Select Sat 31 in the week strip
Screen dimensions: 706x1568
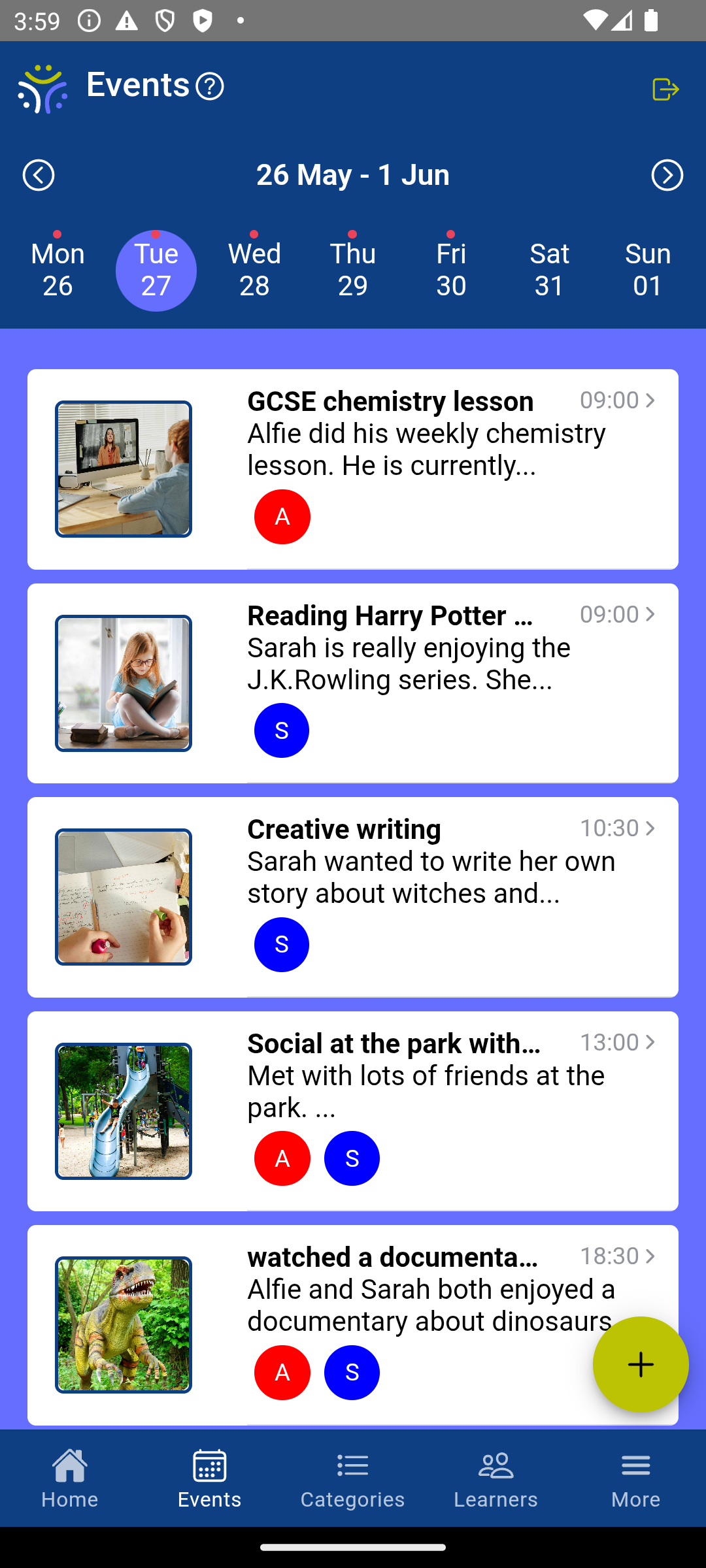click(x=550, y=270)
